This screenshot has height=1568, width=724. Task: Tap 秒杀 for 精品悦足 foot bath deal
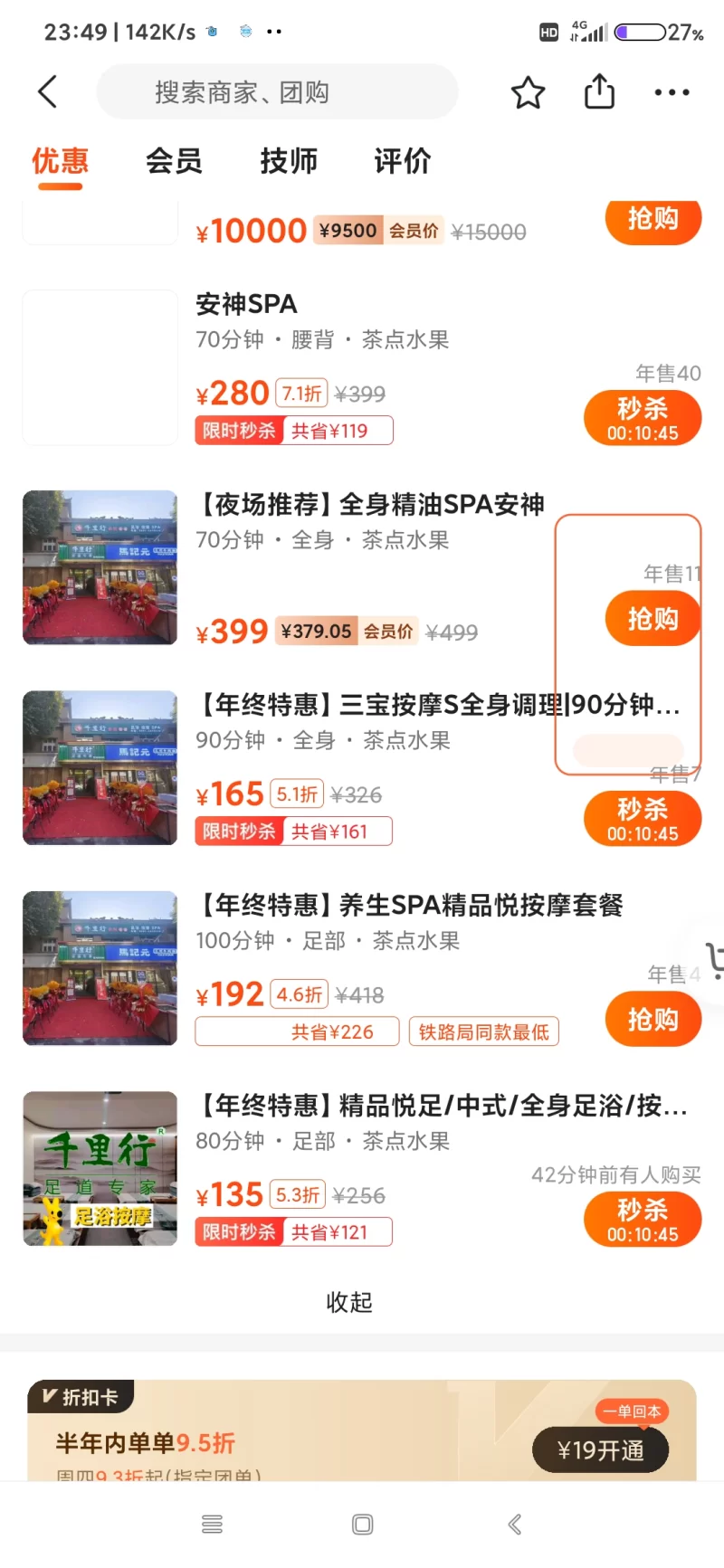643,1220
